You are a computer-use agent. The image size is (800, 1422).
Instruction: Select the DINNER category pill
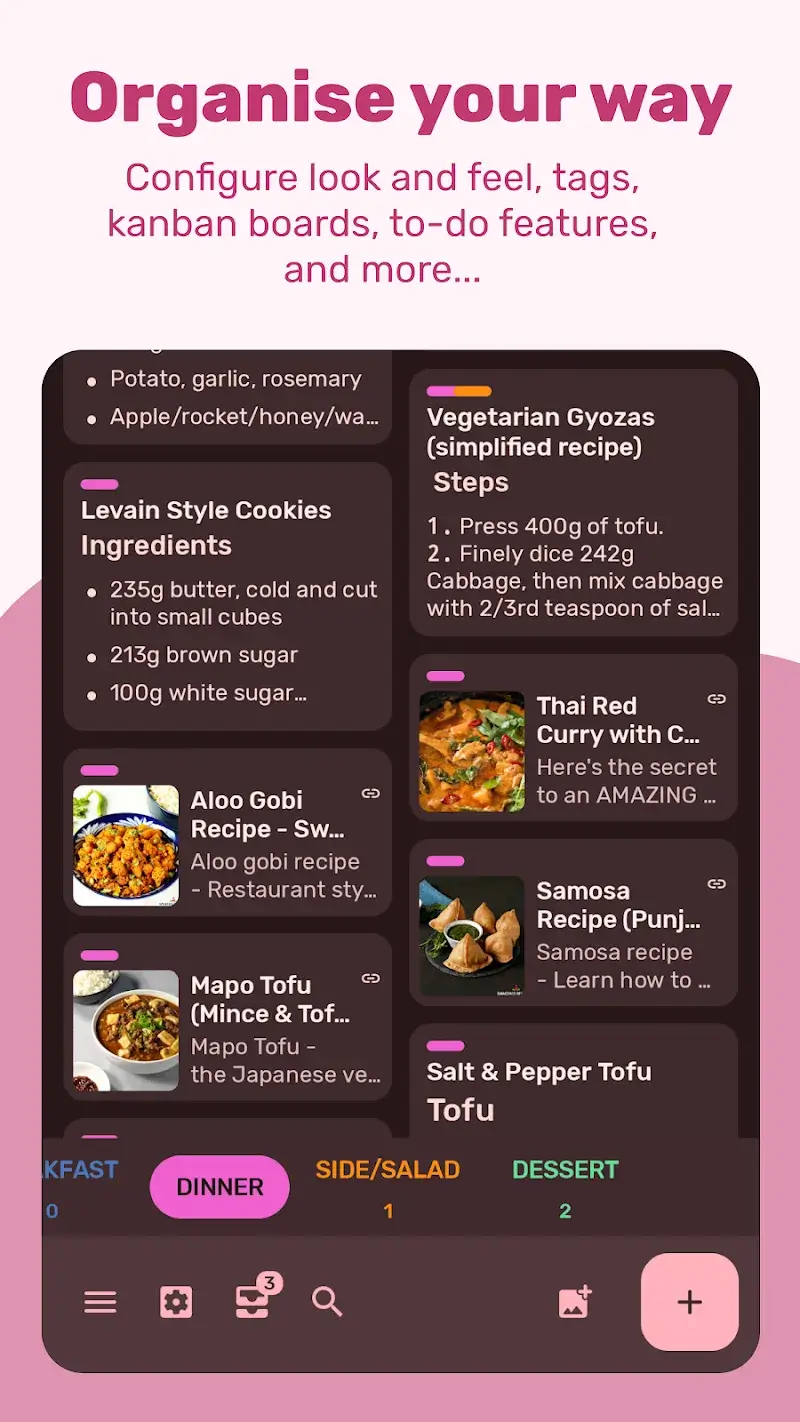219,1187
